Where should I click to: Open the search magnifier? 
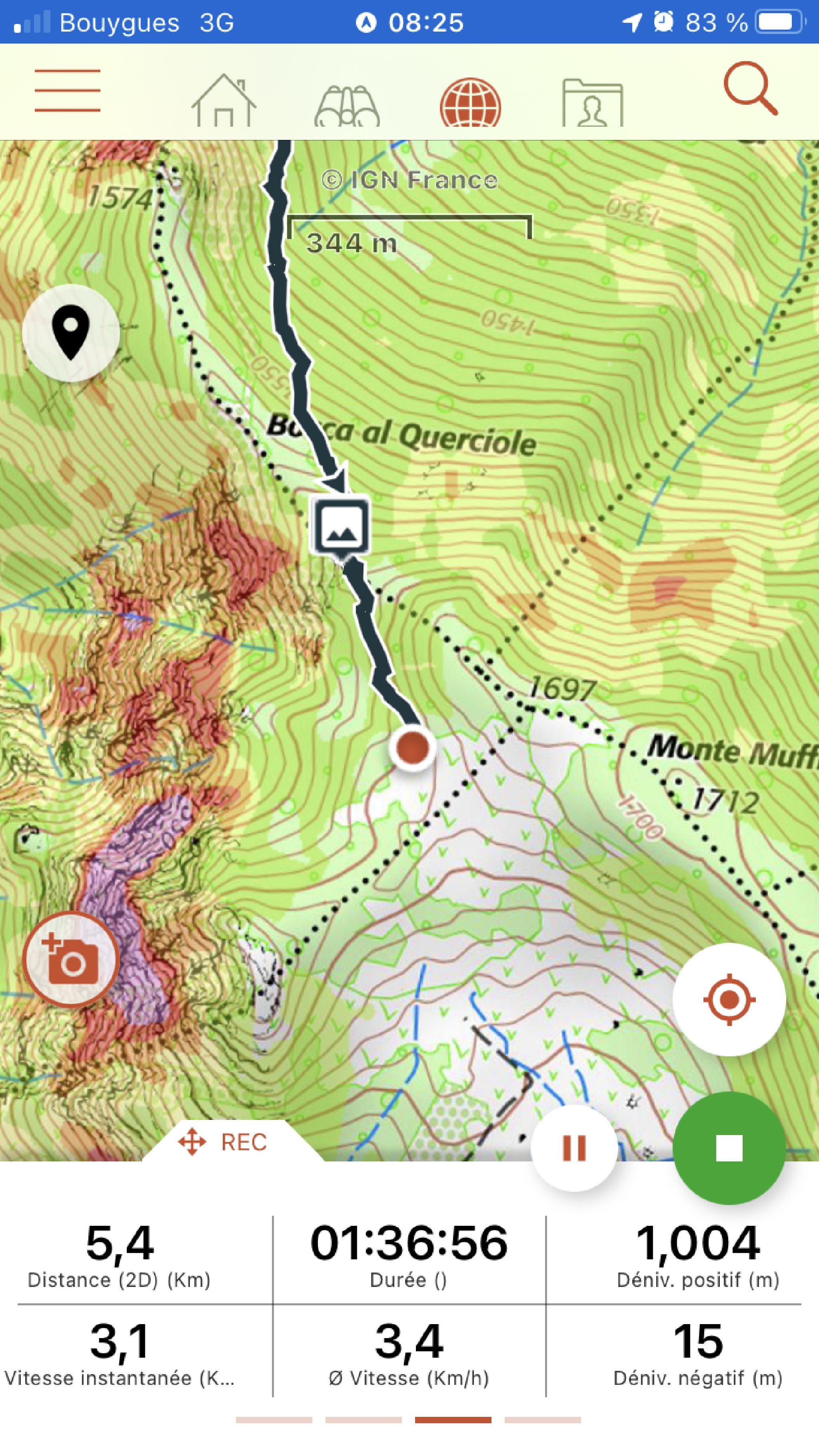tap(751, 89)
